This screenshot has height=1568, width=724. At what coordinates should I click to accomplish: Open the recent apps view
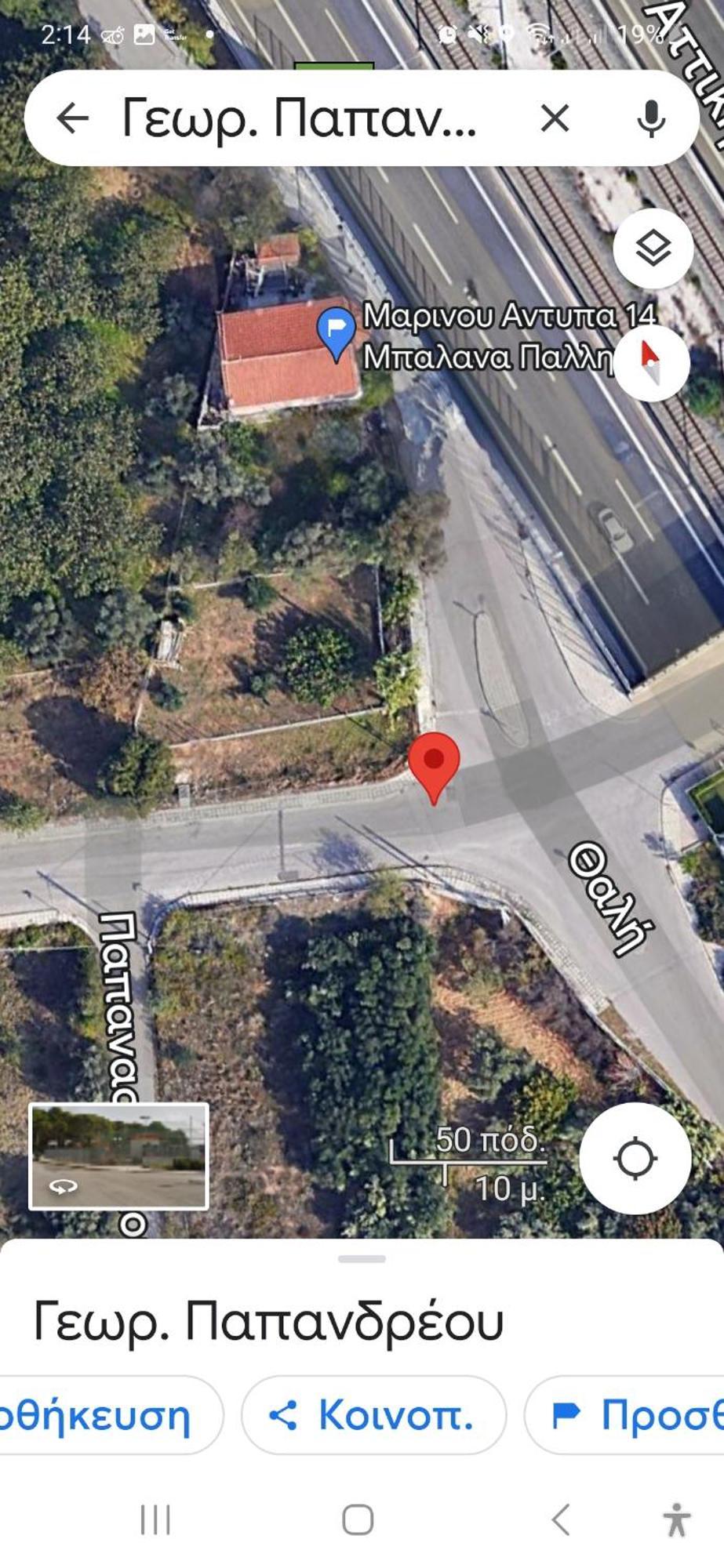pos(155,1519)
